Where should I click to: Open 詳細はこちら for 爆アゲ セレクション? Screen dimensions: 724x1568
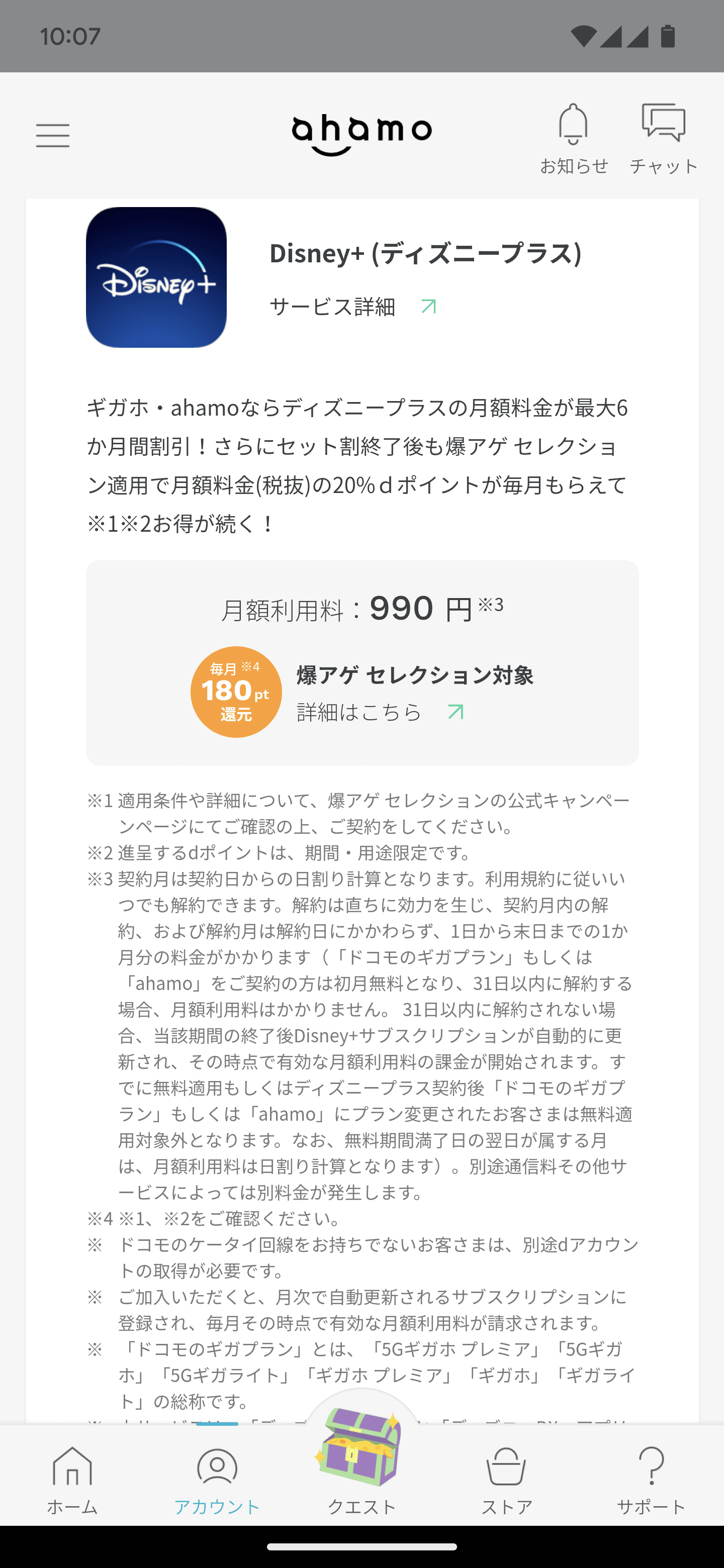(x=358, y=711)
